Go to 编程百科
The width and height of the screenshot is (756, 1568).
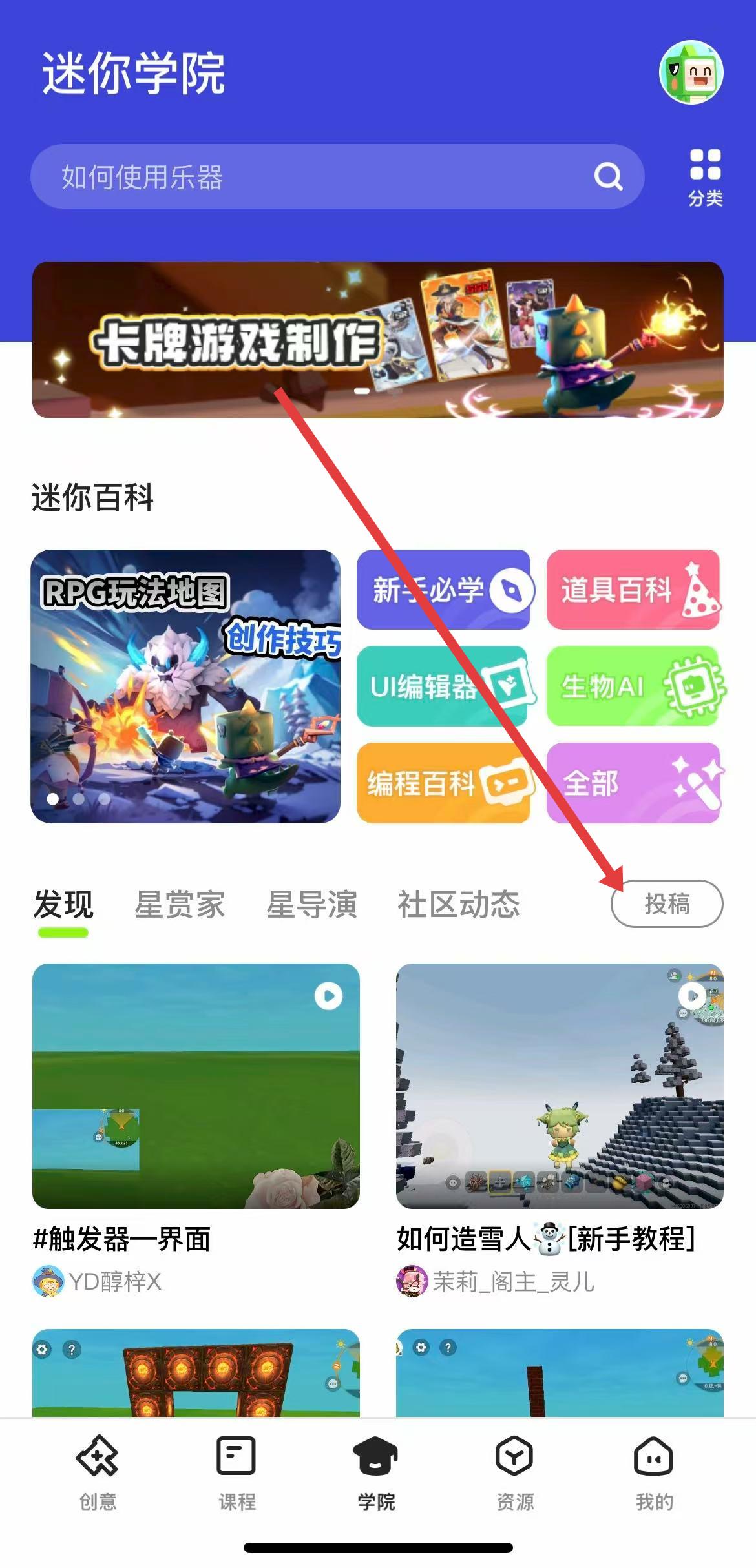pyautogui.click(x=443, y=783)
